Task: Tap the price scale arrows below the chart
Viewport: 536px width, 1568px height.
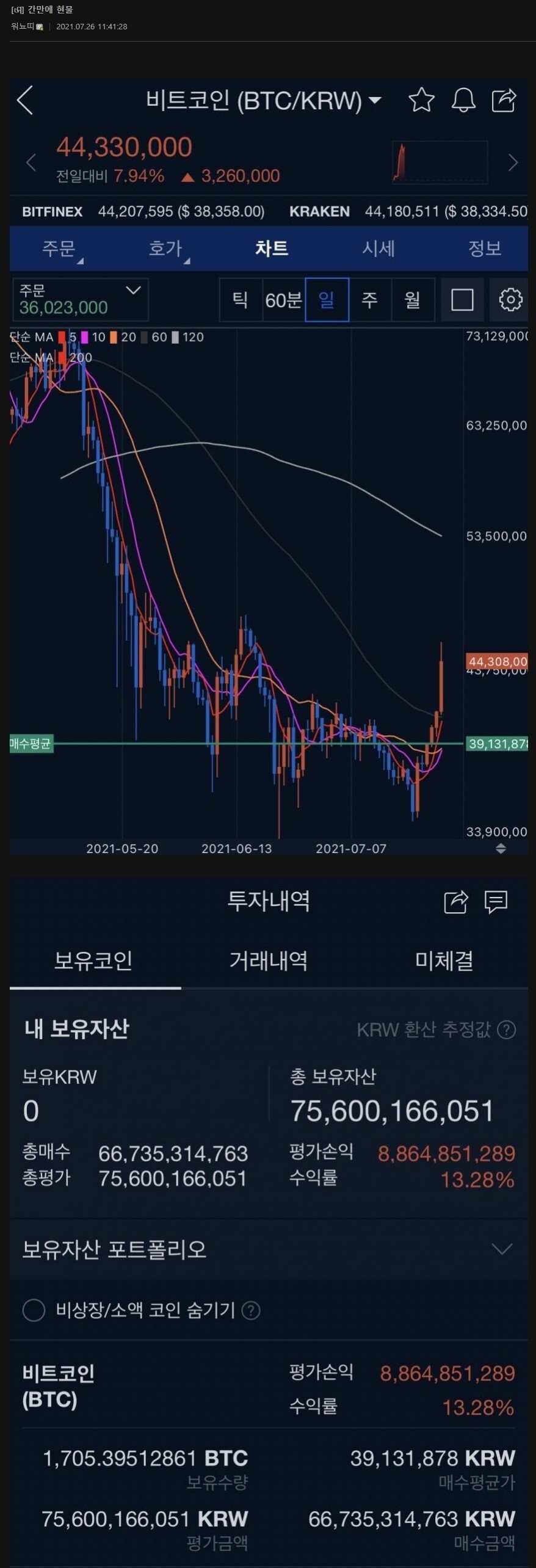Action: (499, 848)
